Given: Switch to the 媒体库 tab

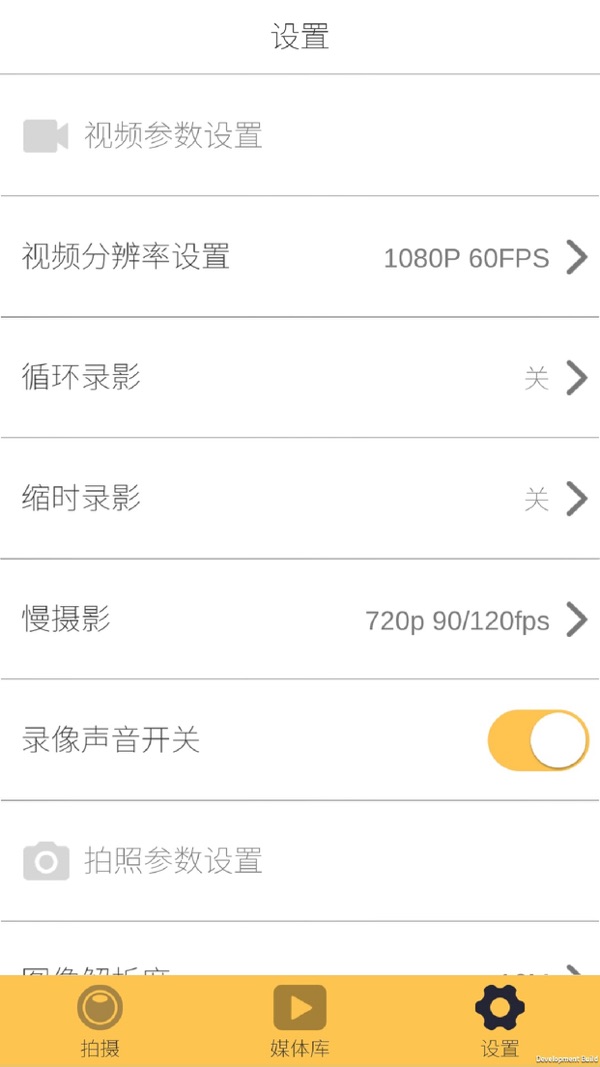Looking at the screenshot, I should (300, 1020).
